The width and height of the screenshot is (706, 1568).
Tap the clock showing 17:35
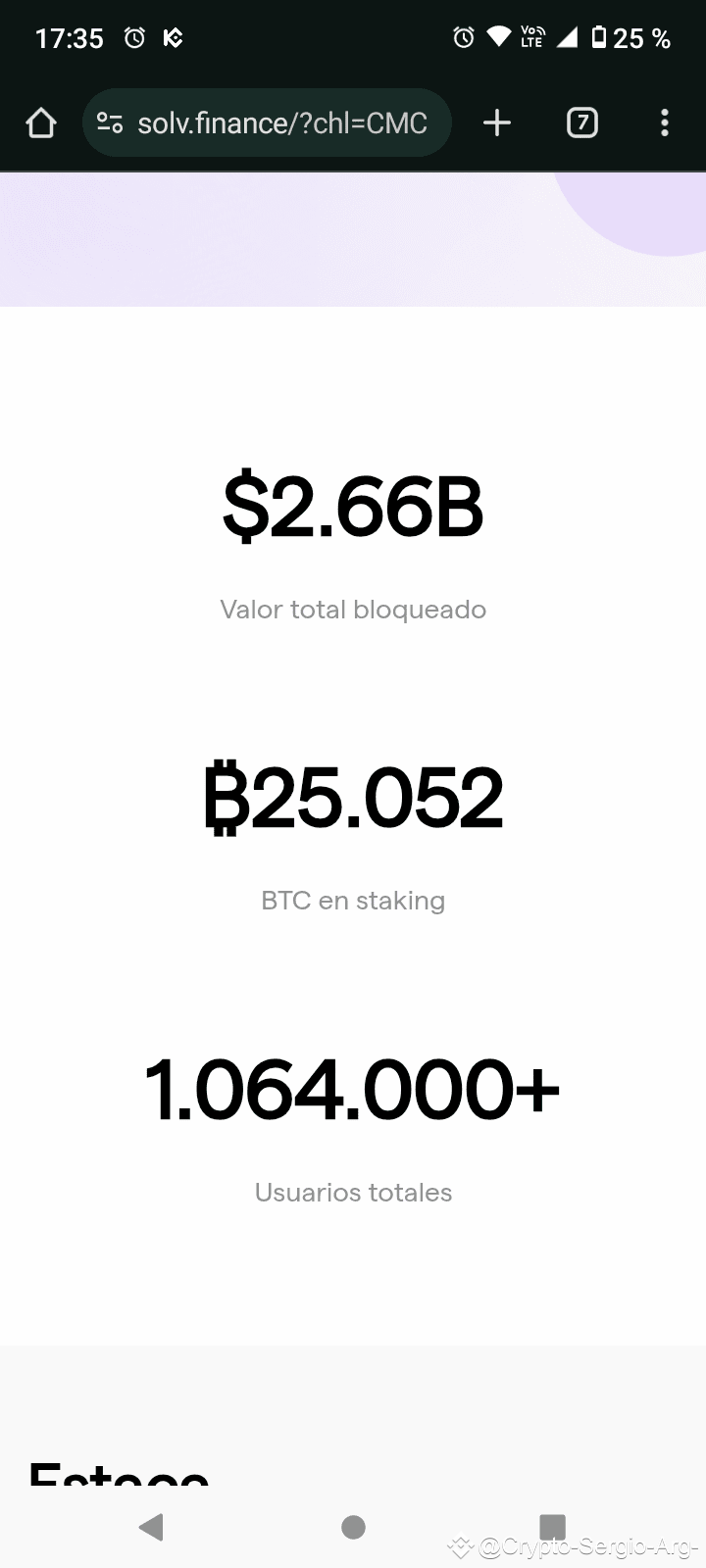click(69, 37)
